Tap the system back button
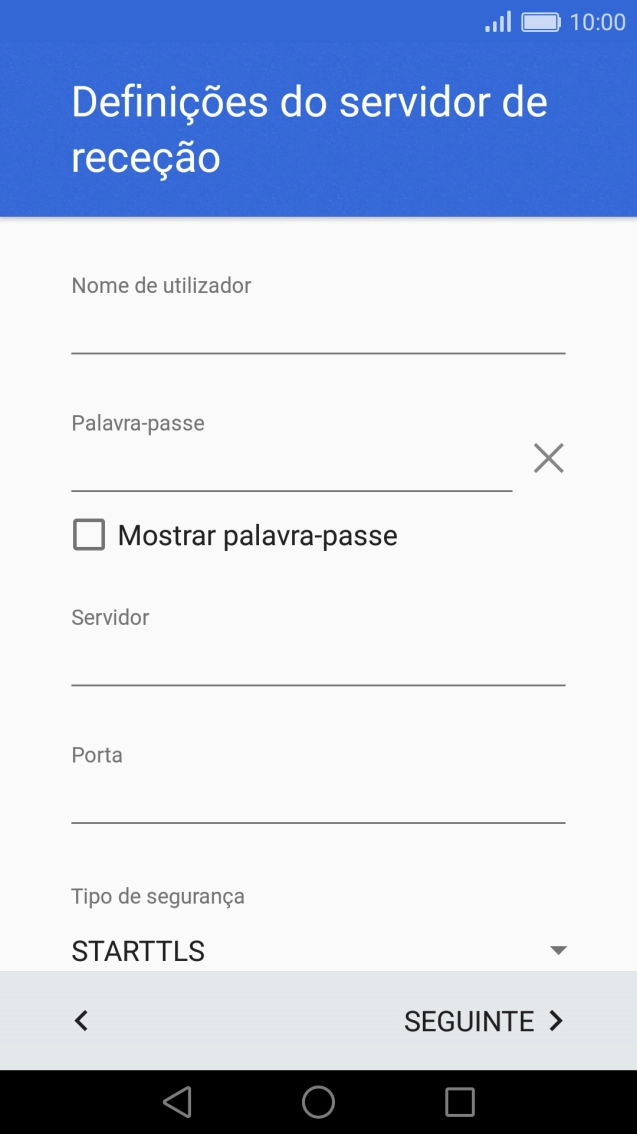The image size is (637, 1134). (177, 1102)
